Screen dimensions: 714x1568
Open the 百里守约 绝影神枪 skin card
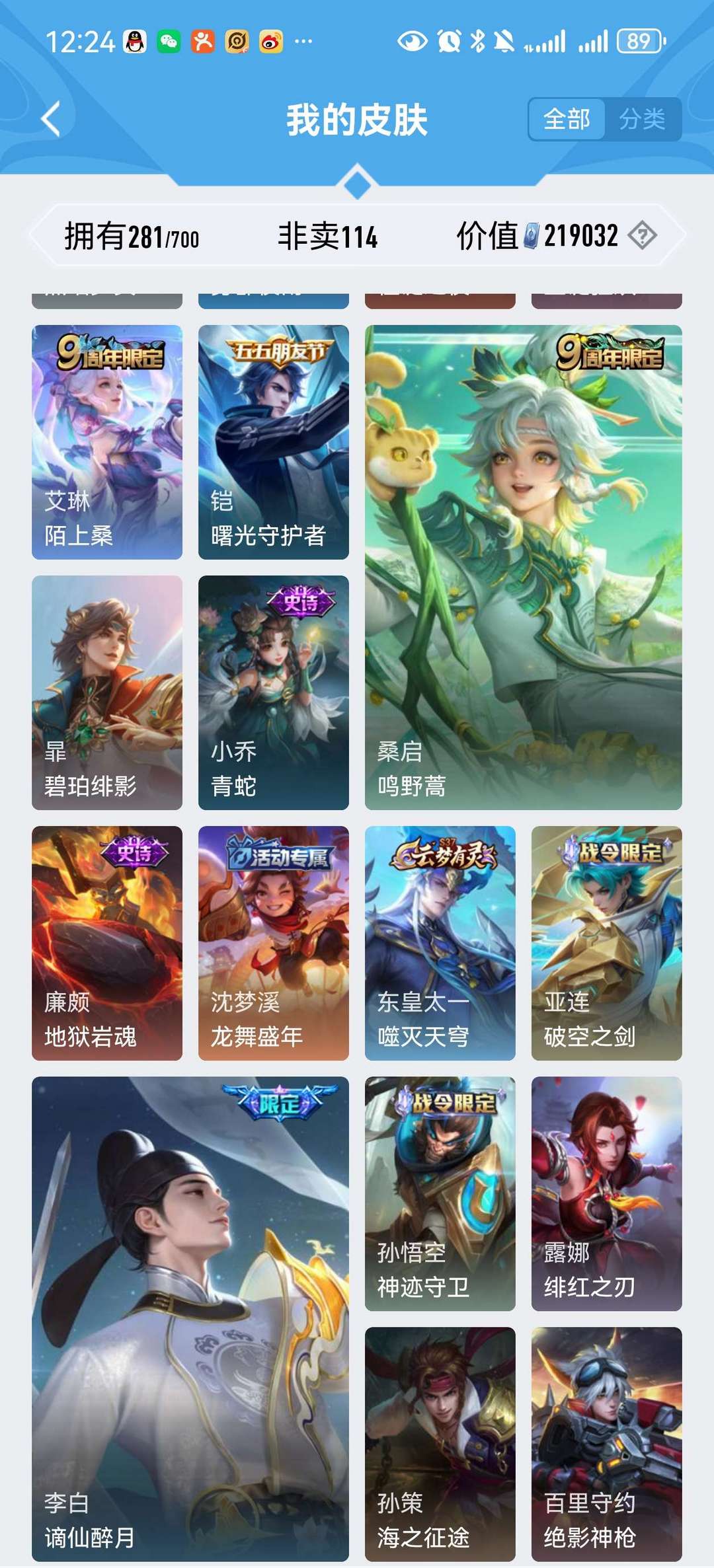pos(607,1444)
